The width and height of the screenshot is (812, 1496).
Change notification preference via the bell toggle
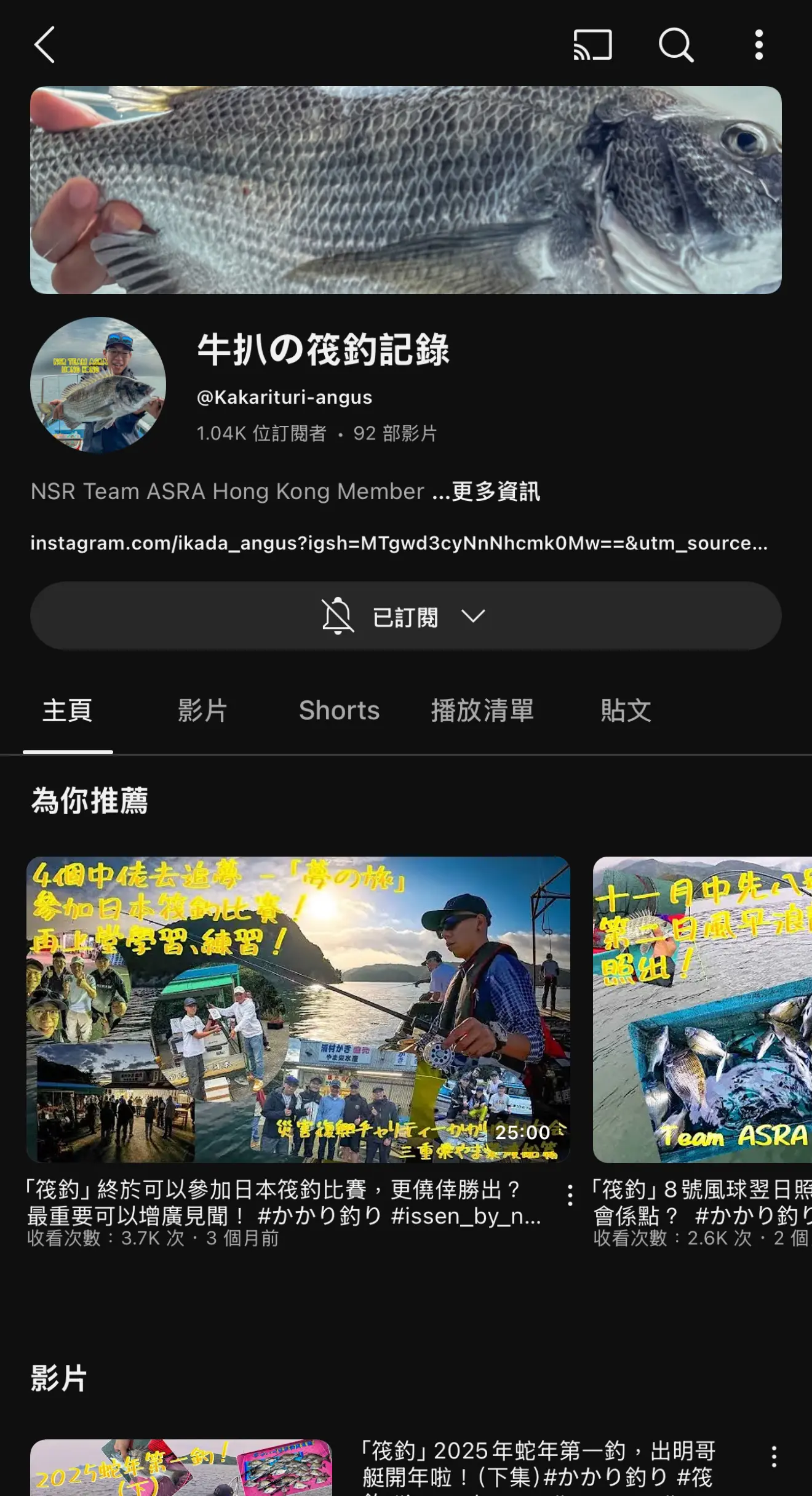(338, 615)
